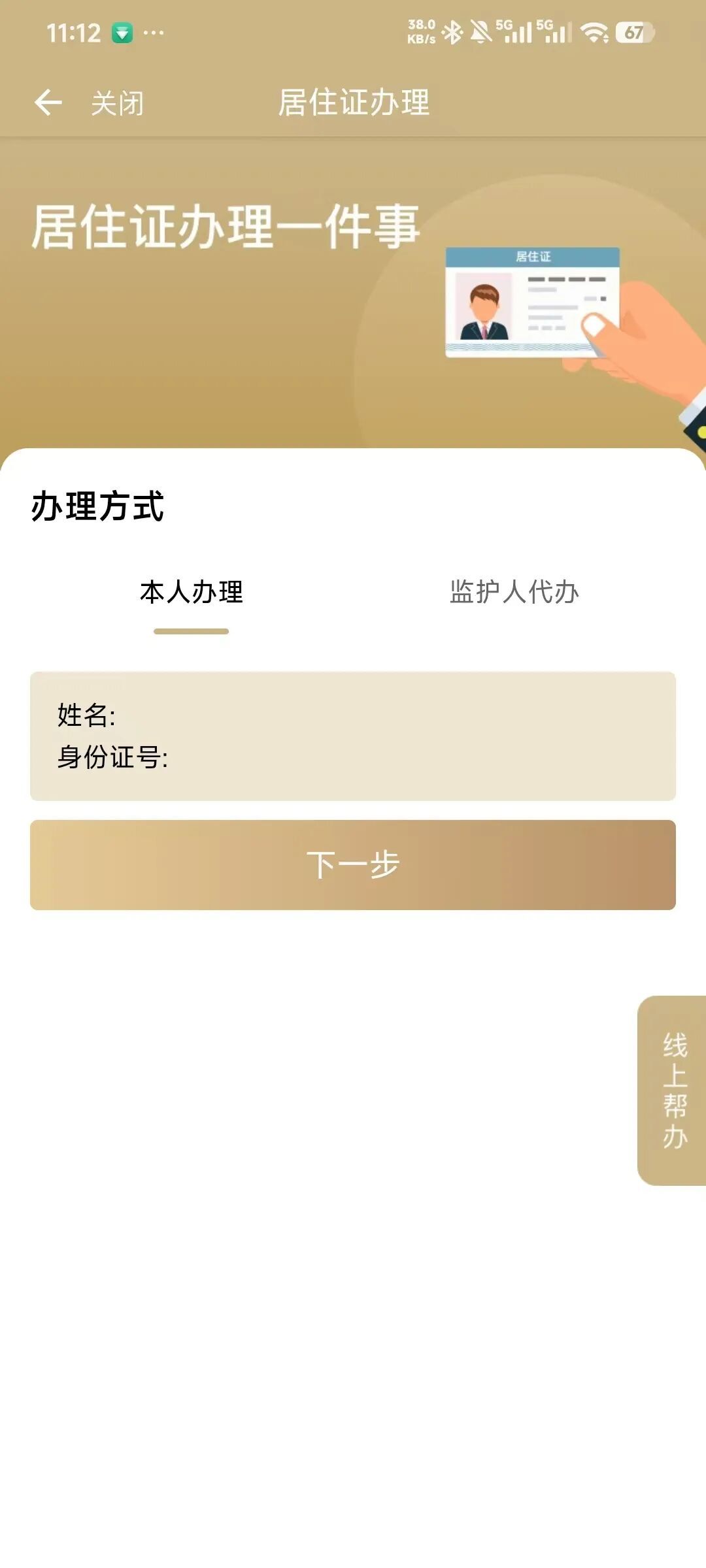Select the 本人办理 tab

191,593
